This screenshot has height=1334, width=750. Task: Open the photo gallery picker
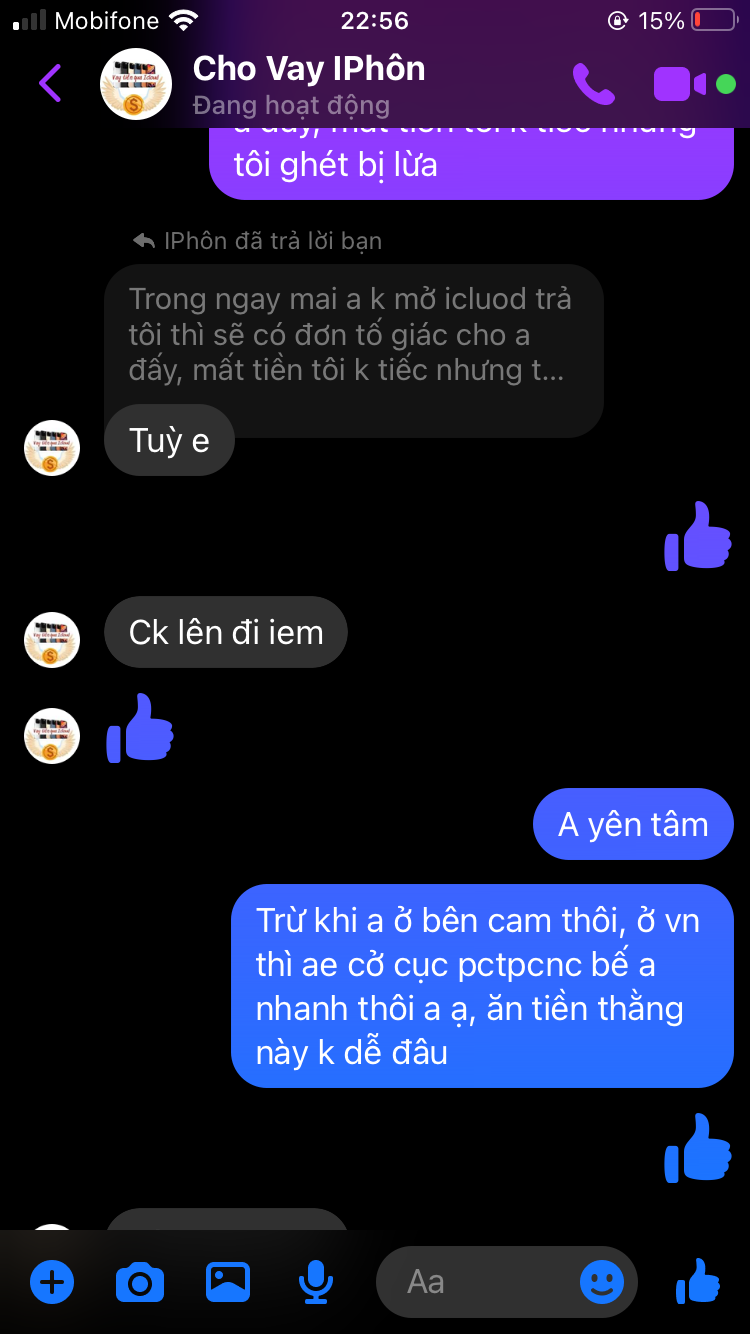coord(228,1282)
